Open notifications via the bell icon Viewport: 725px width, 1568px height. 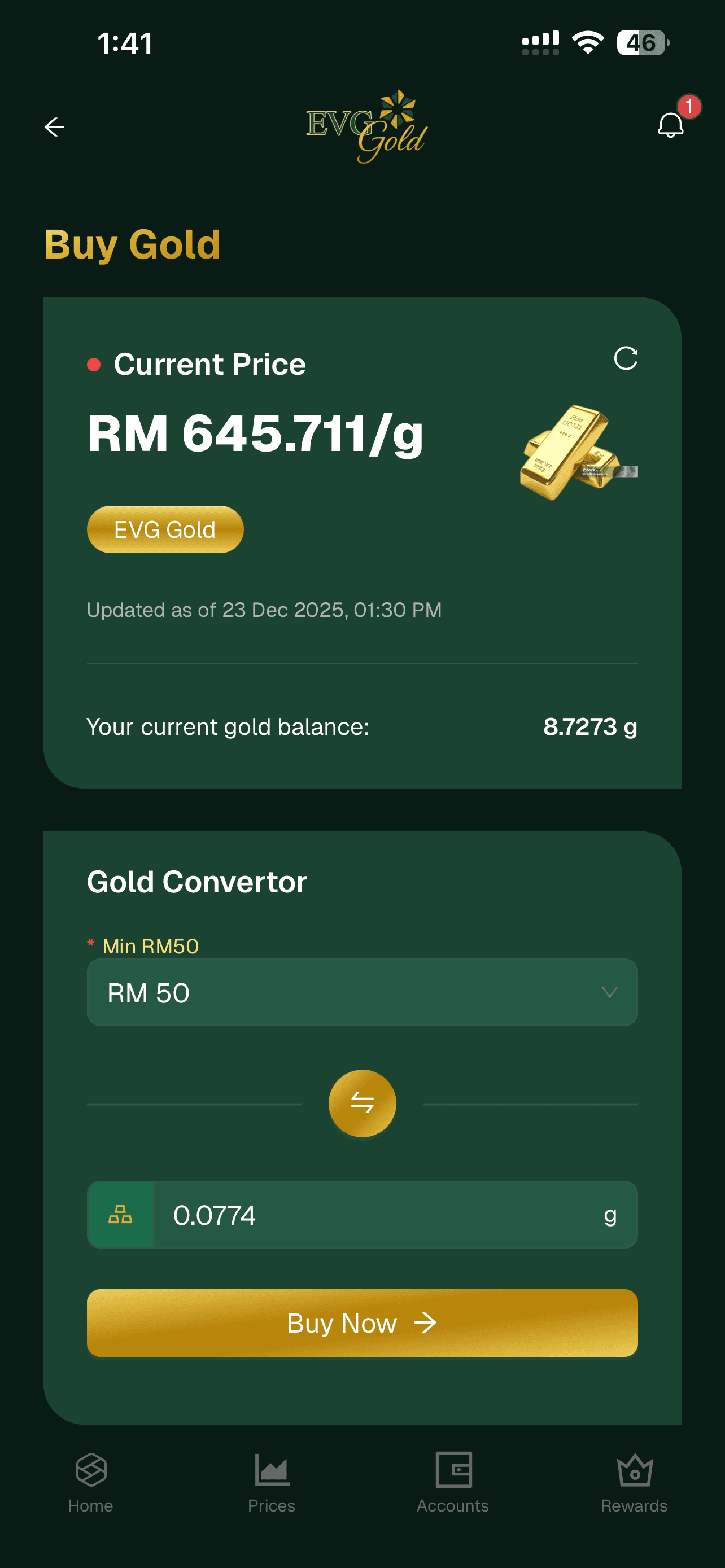pyautogui.click(x=670, y=126)
